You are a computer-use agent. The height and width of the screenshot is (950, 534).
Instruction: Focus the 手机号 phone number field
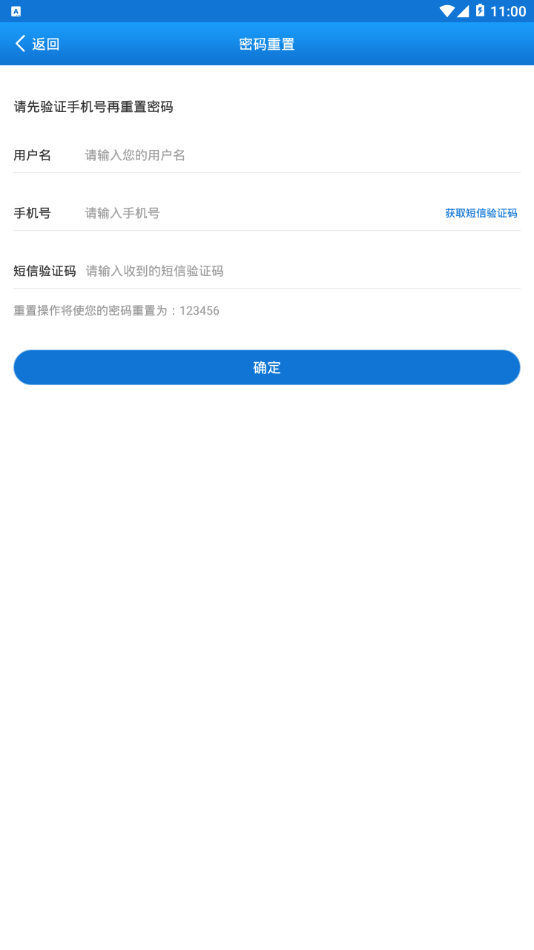tap(261, 213)
